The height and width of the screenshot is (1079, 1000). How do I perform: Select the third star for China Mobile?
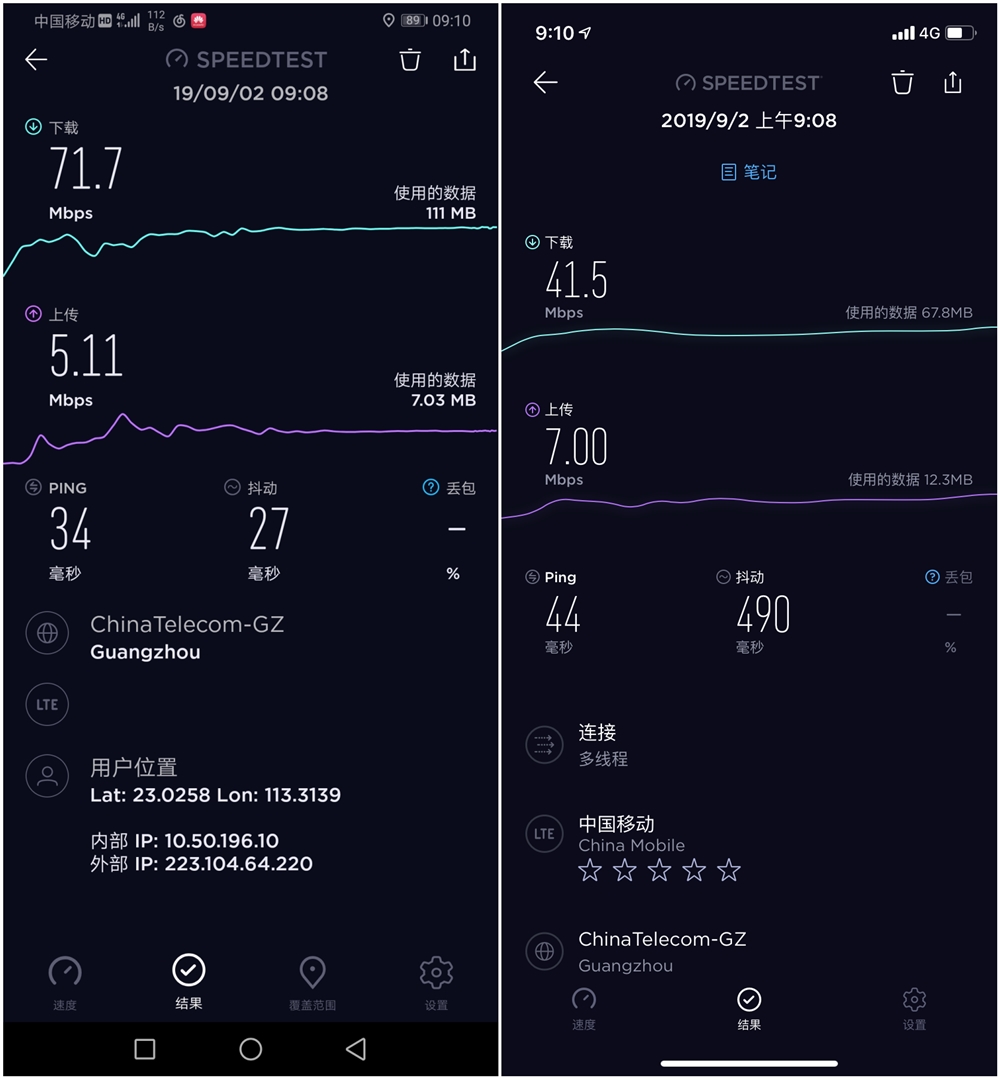[659, 871]
